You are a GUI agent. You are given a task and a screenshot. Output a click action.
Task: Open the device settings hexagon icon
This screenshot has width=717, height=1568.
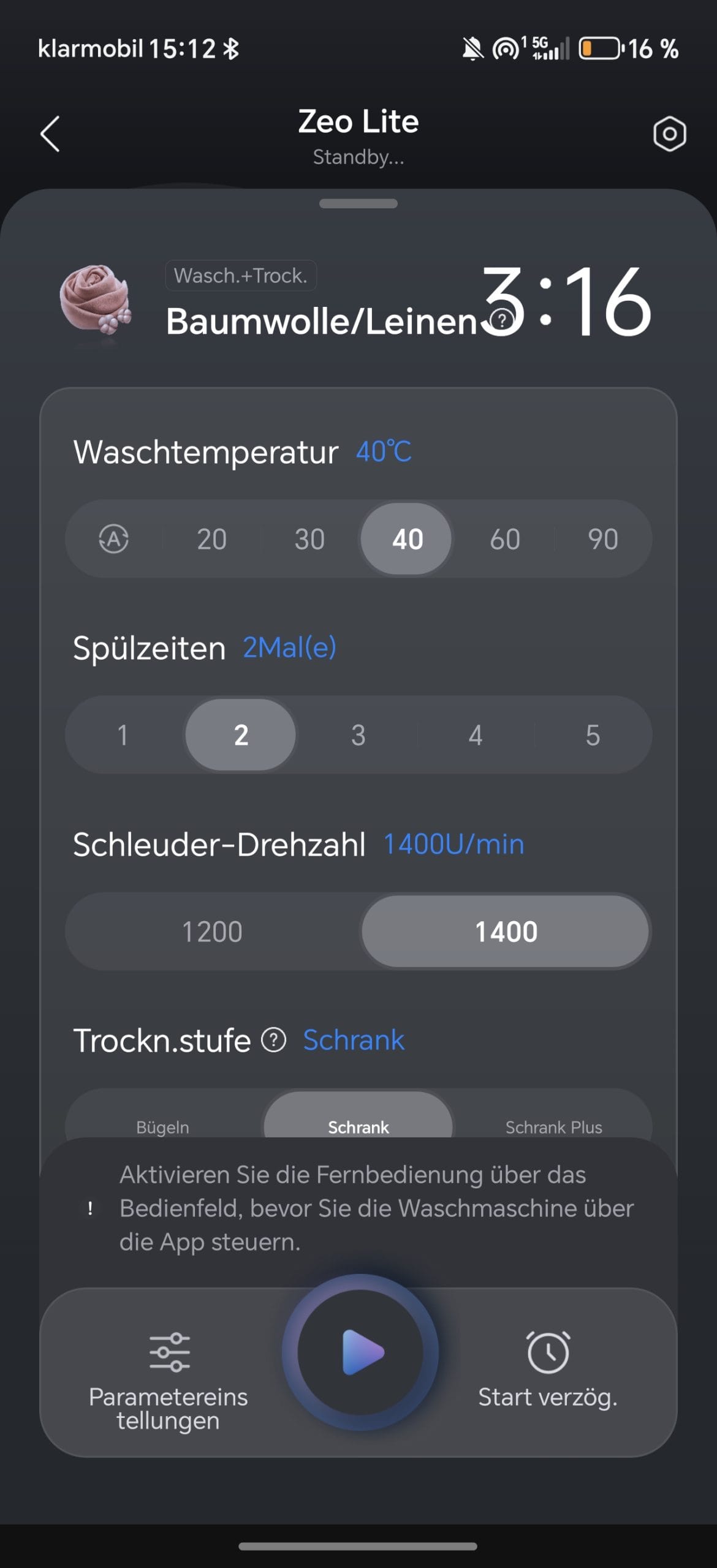click(669, 134)
